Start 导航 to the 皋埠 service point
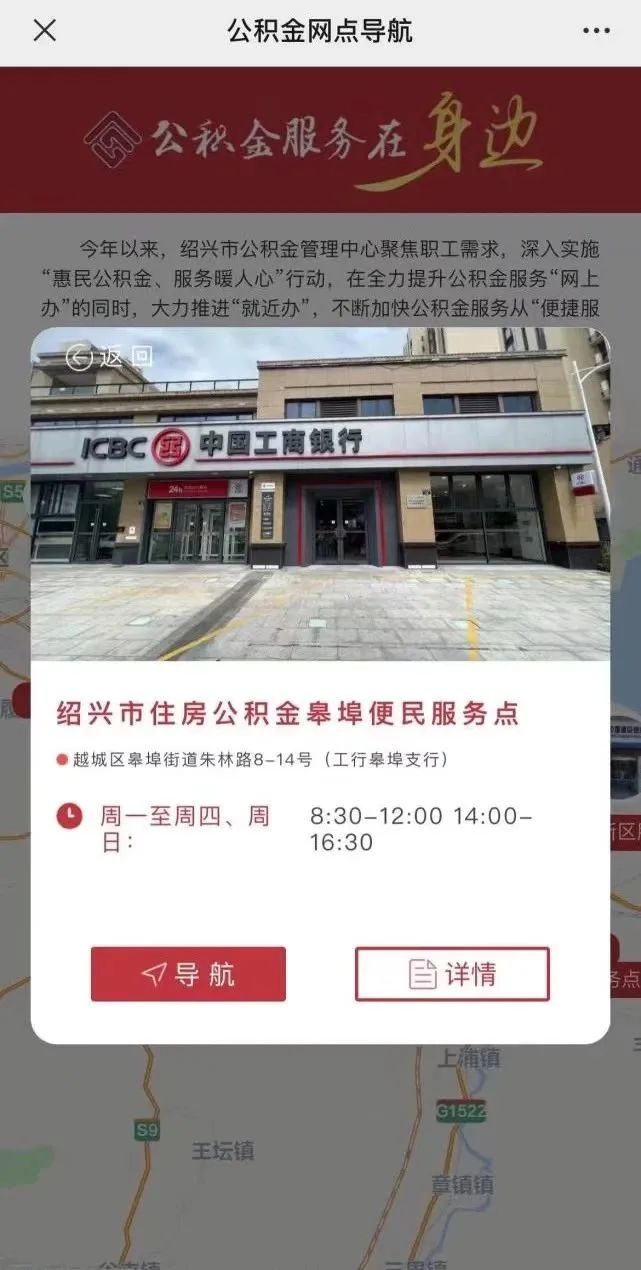Screen dimensions: 641x1270 click(x=188, y=974)
